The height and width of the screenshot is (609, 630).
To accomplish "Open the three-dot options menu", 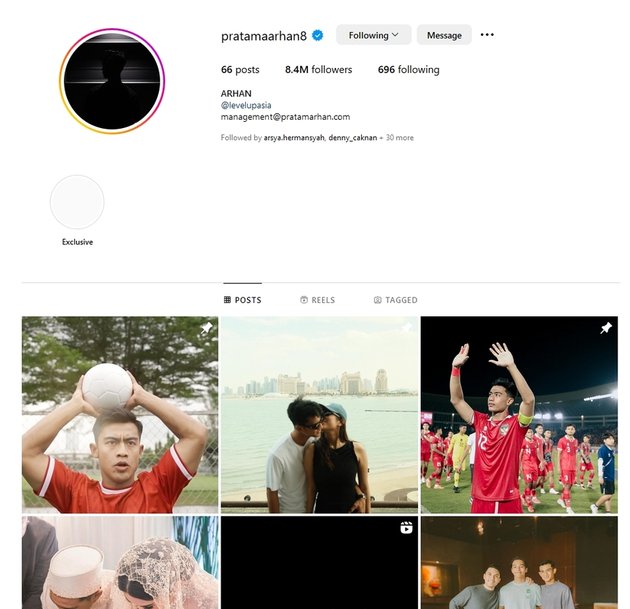I will pos(487,35).
